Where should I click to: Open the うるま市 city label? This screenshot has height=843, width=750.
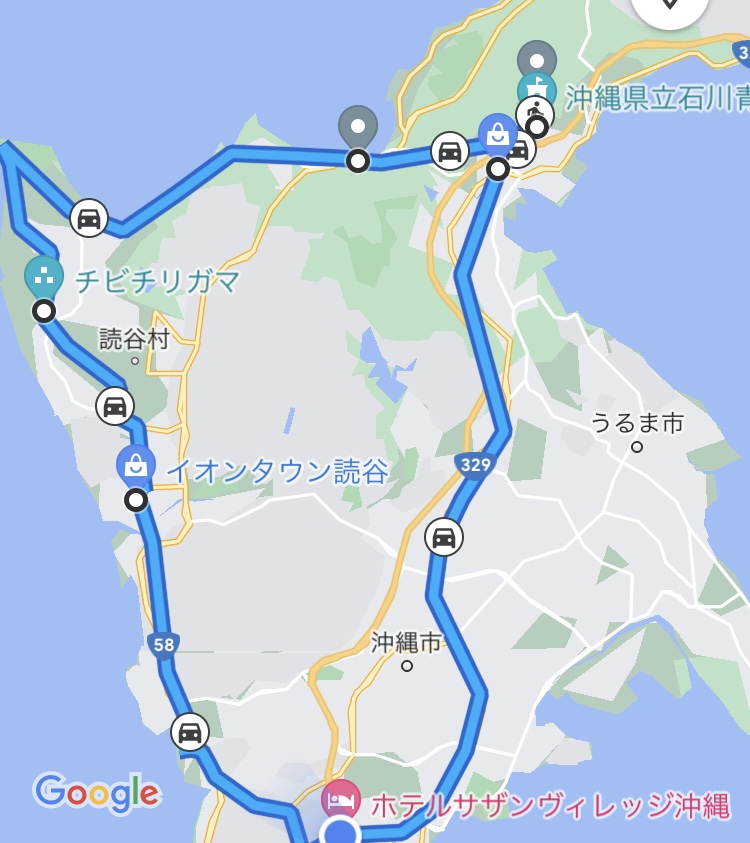click(x=637, y=423)
